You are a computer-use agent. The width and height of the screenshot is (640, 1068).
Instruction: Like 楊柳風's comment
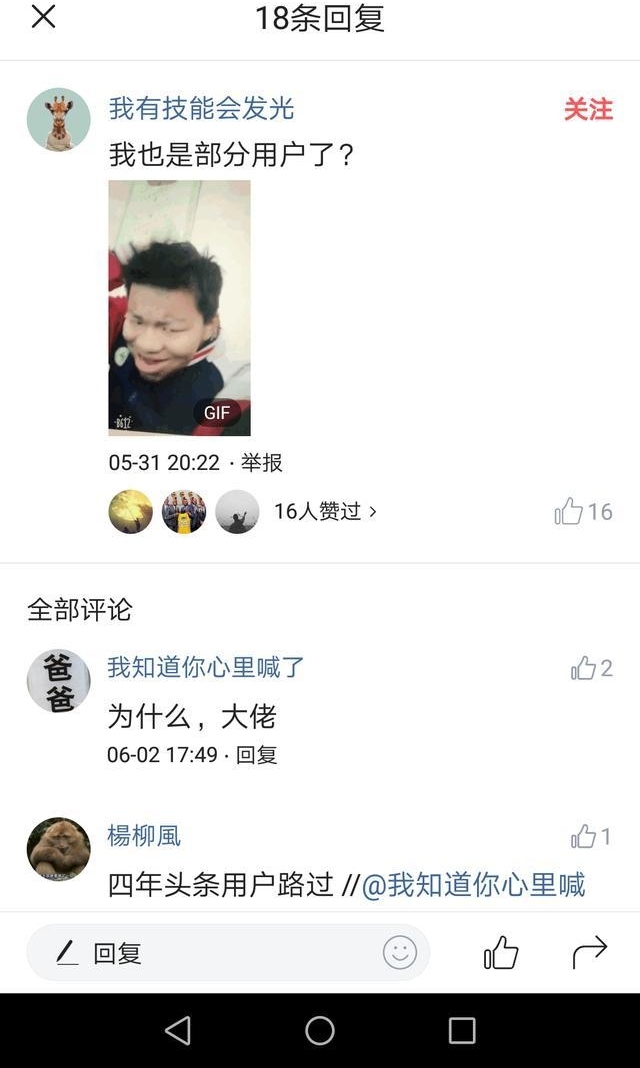[591, 836]
